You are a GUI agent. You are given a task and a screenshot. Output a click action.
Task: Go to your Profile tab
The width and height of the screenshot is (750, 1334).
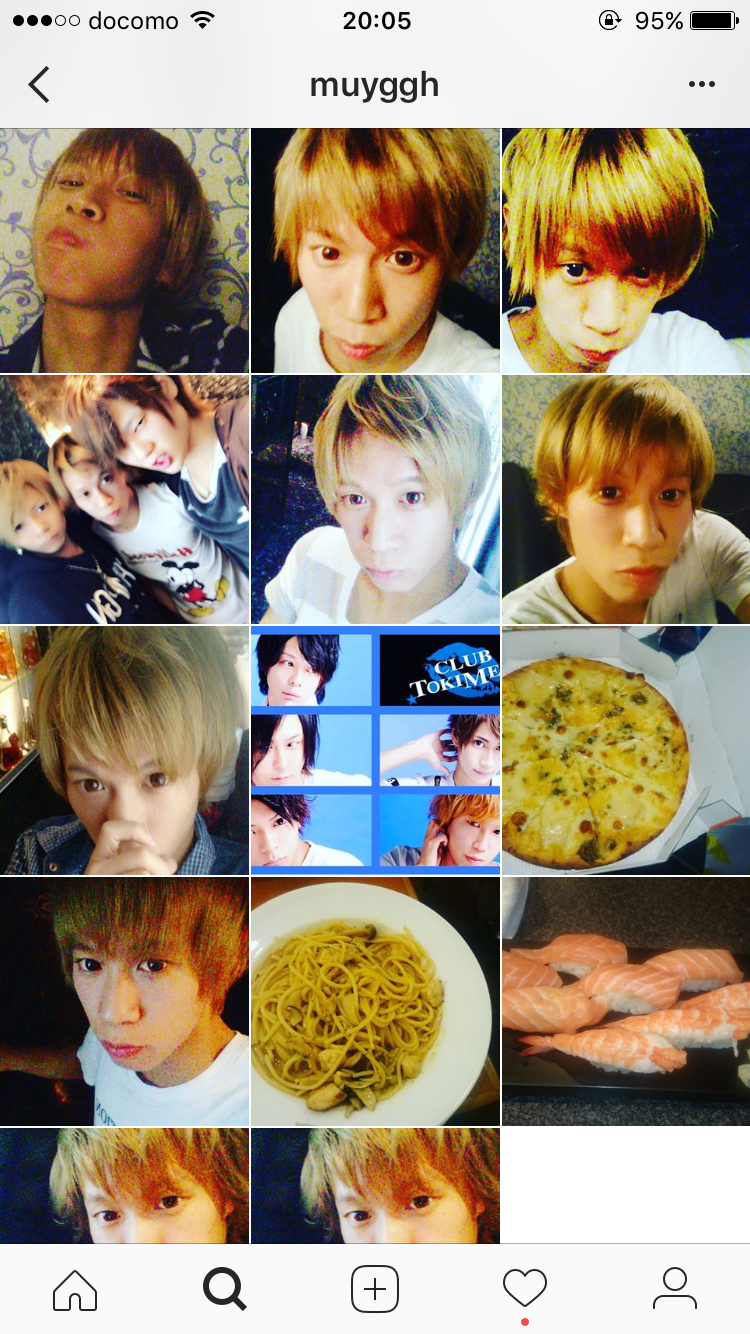point(675,1289)
